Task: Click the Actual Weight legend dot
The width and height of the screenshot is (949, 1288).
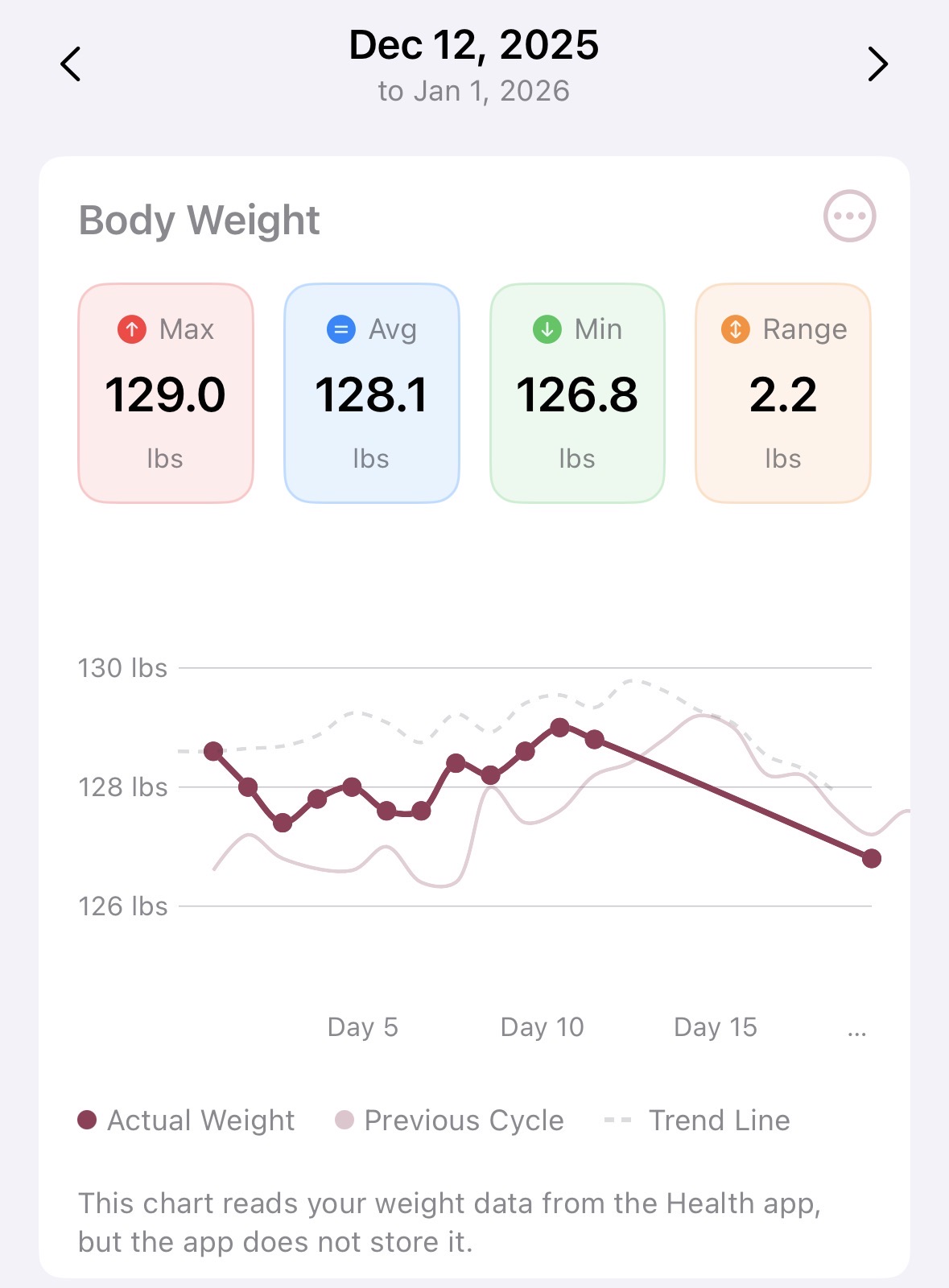Action: click(x=86, y=1119)
